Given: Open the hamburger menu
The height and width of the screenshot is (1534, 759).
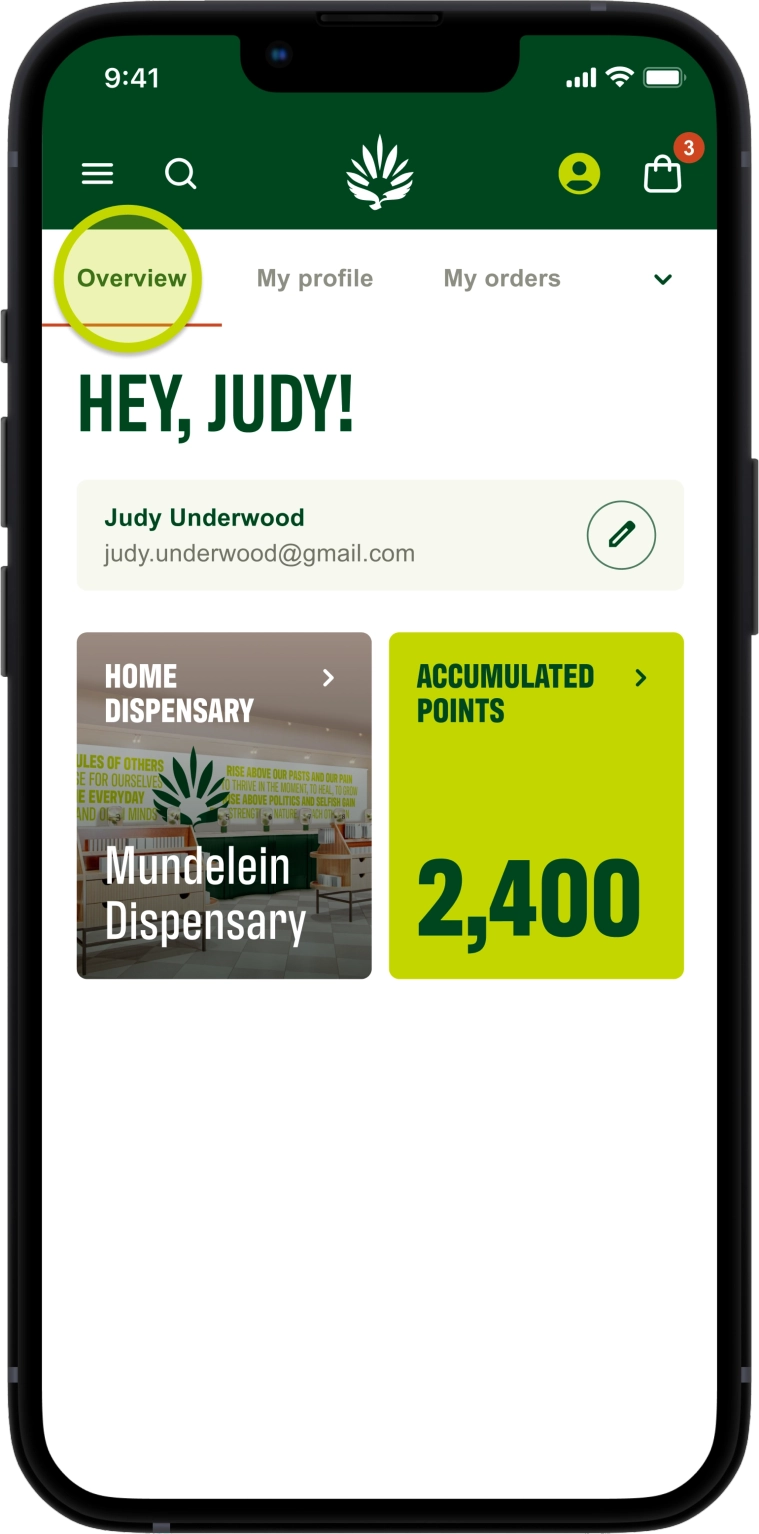Looking at the screenshot, I should click(x=97, y=174).
